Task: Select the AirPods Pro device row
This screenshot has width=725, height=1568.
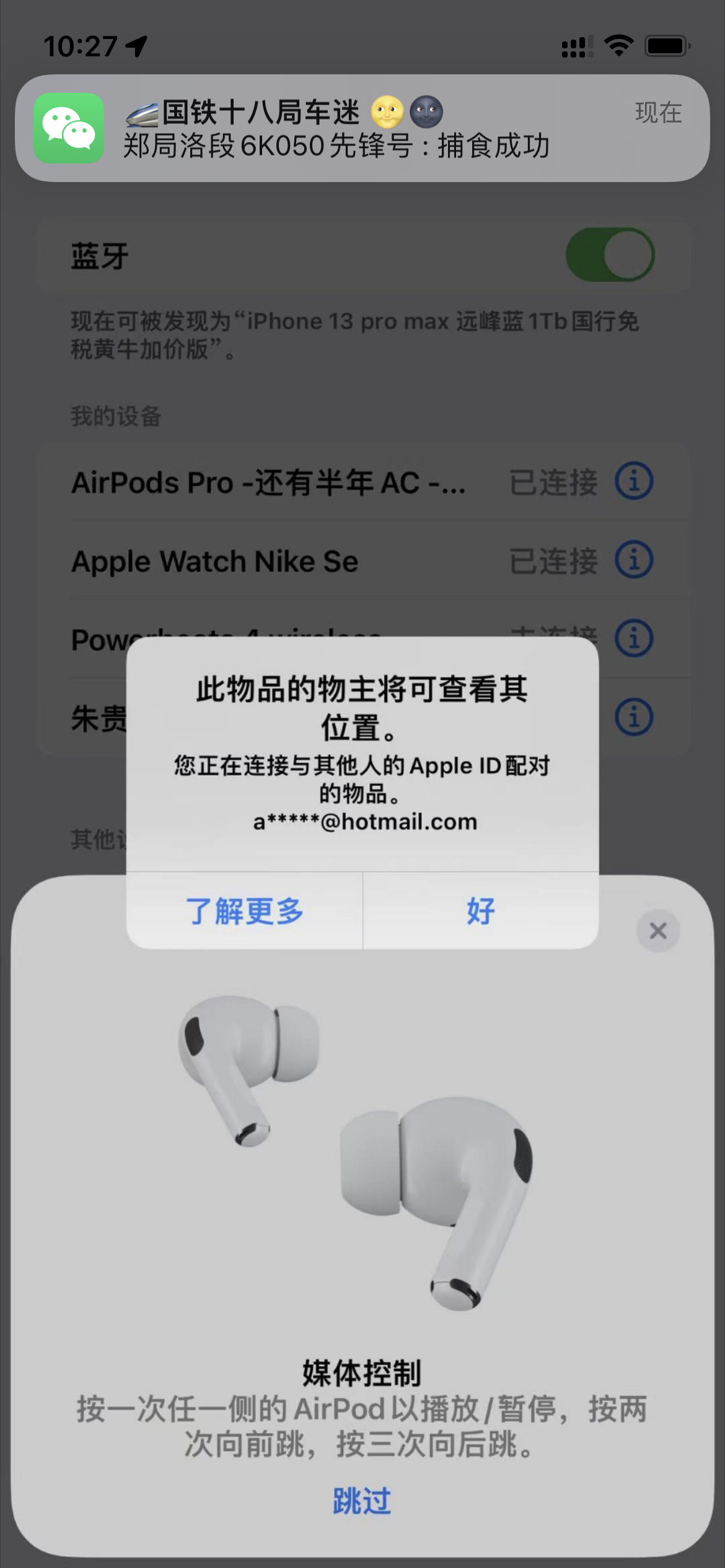Action: pos(266,482)
